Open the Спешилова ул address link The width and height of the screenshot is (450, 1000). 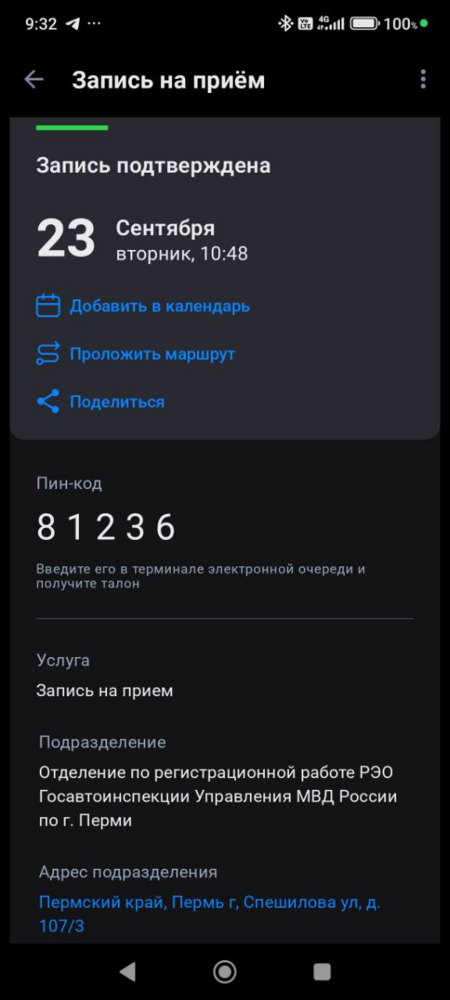click(210, 915)
